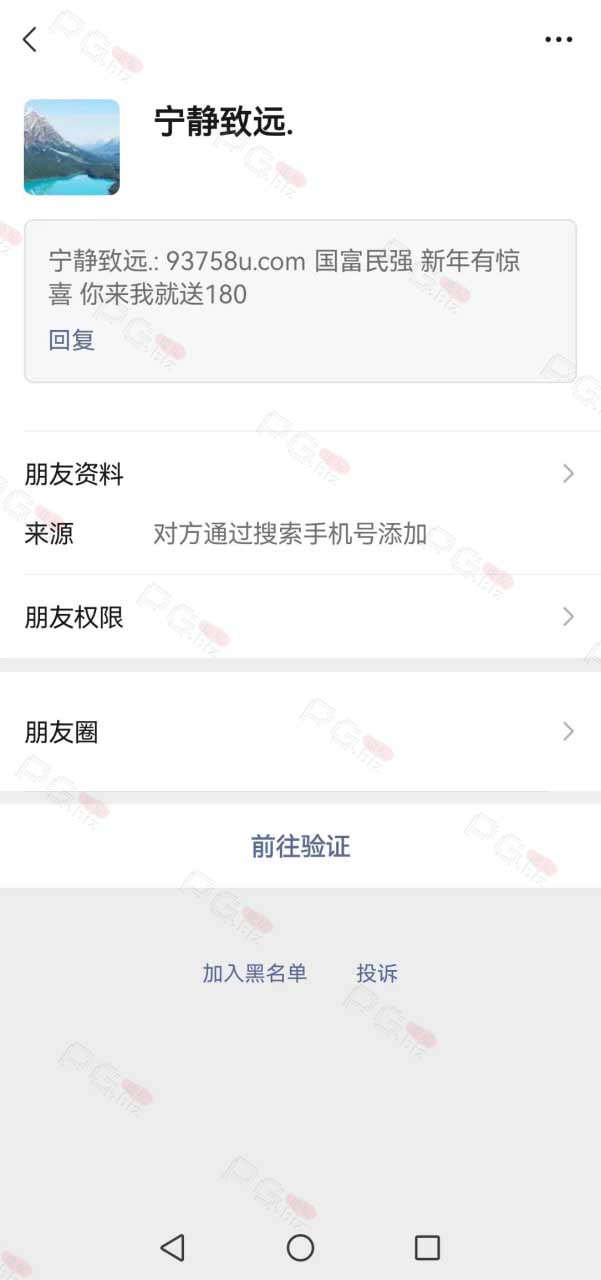Go back using the top-left arrow
This screenshot has width=601, height=1280.
[29, 40]
